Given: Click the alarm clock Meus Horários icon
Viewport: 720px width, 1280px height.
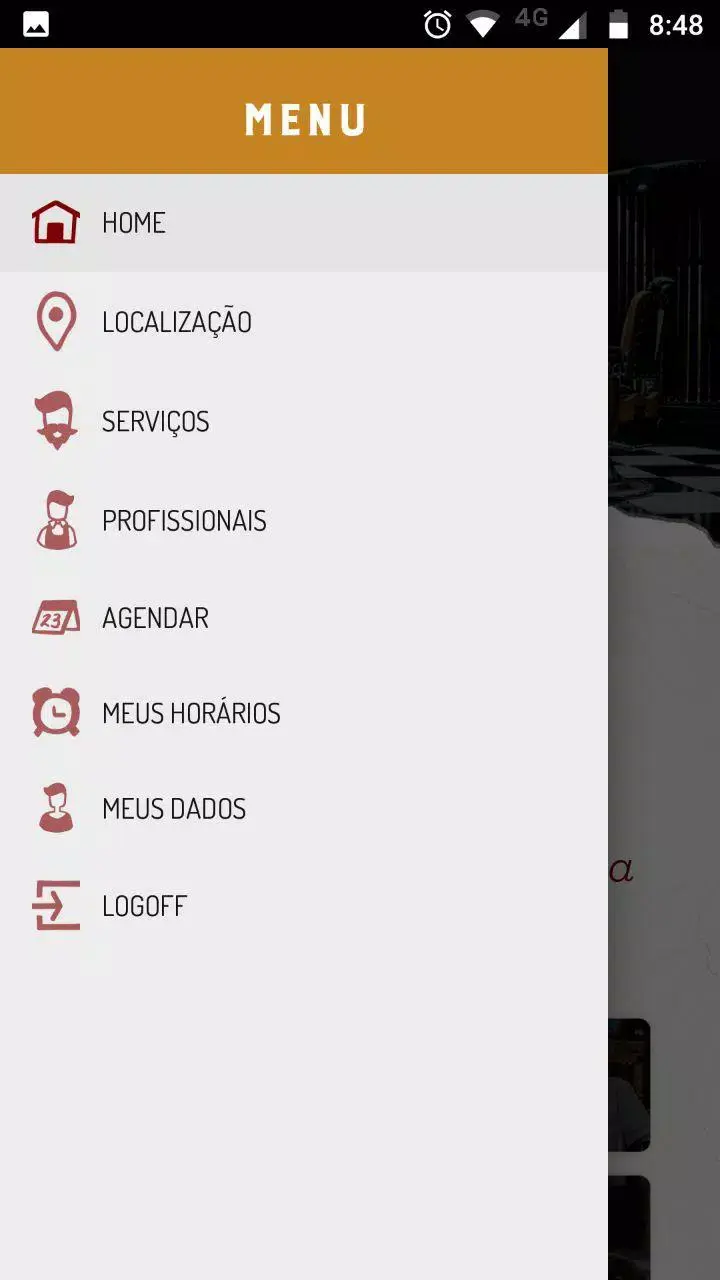Looking at the screenshot, I should point(56,712).
